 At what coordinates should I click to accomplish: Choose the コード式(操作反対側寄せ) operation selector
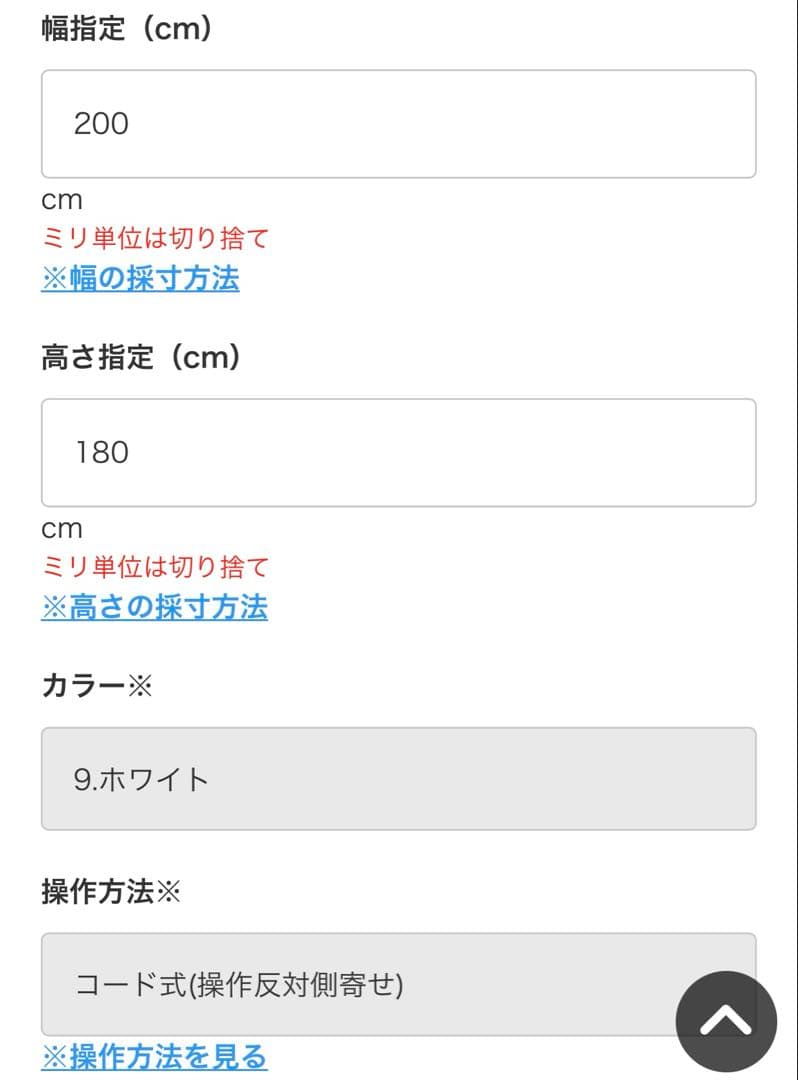pyautogui.click(x=399, y=984)
